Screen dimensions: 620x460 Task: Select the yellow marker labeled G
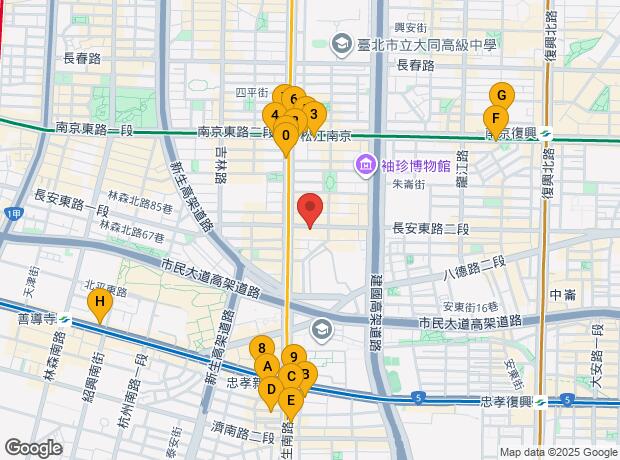500,96
